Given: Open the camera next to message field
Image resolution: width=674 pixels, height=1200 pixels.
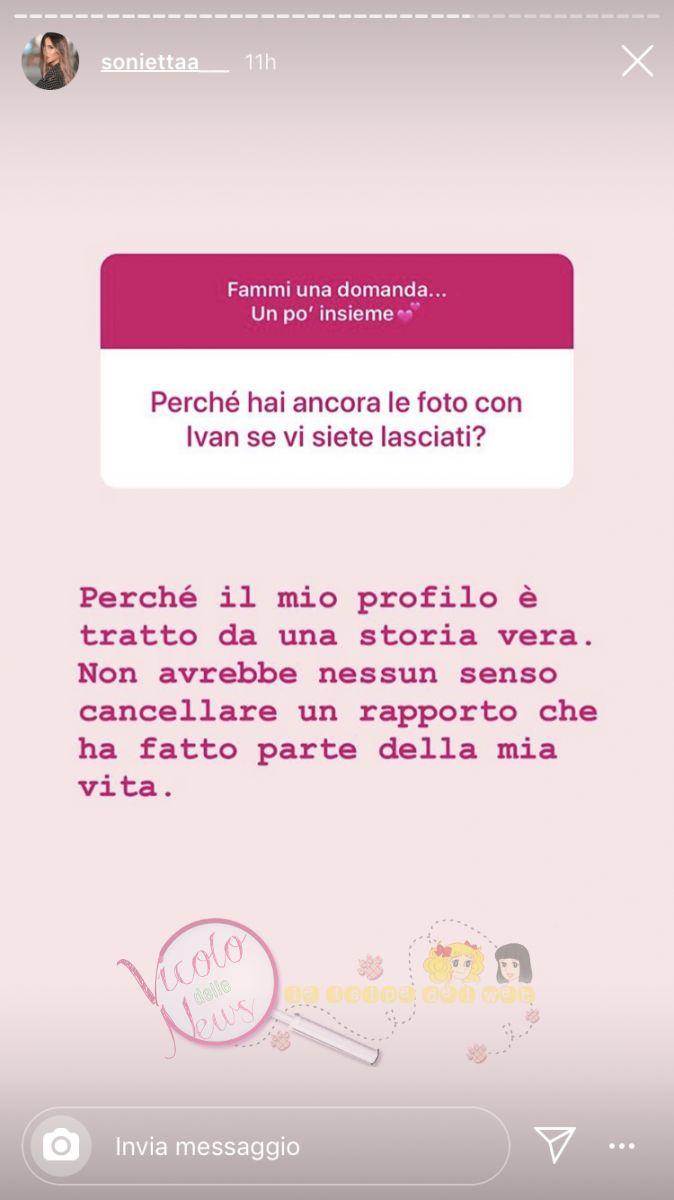Looking at the screenshot, I should coord(61,1145).
